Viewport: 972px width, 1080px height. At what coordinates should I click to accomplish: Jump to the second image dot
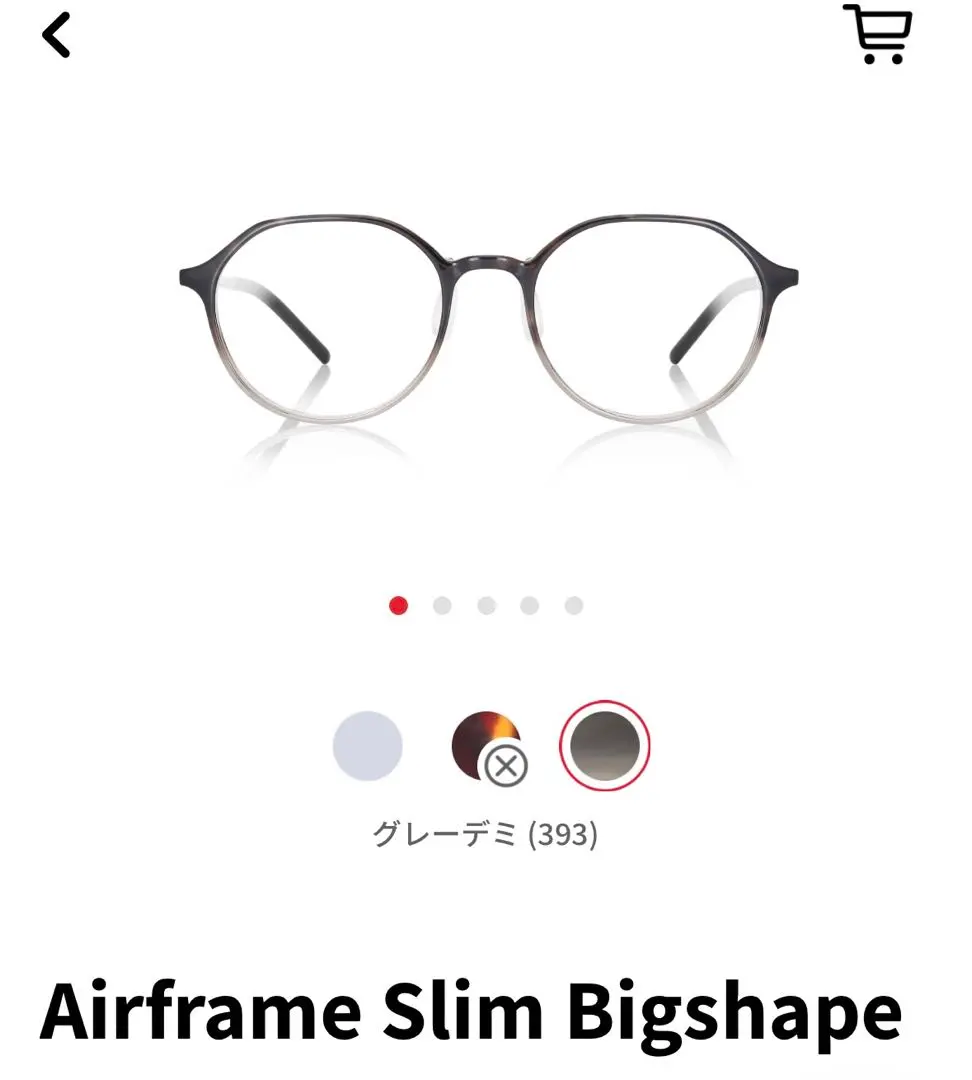[442, 606]
